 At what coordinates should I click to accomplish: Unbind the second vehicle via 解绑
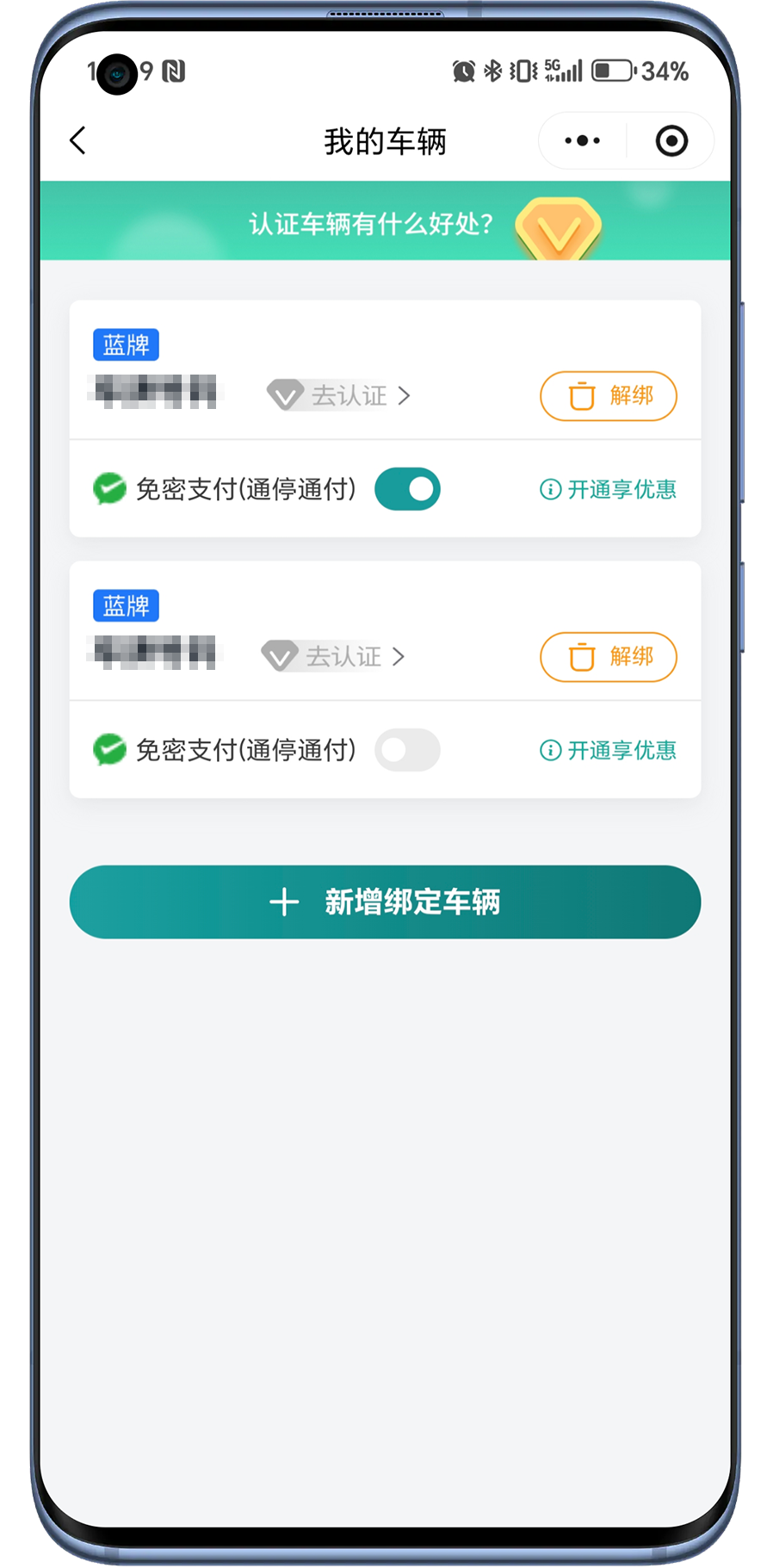pyautogui.click(x=608, y=657)
